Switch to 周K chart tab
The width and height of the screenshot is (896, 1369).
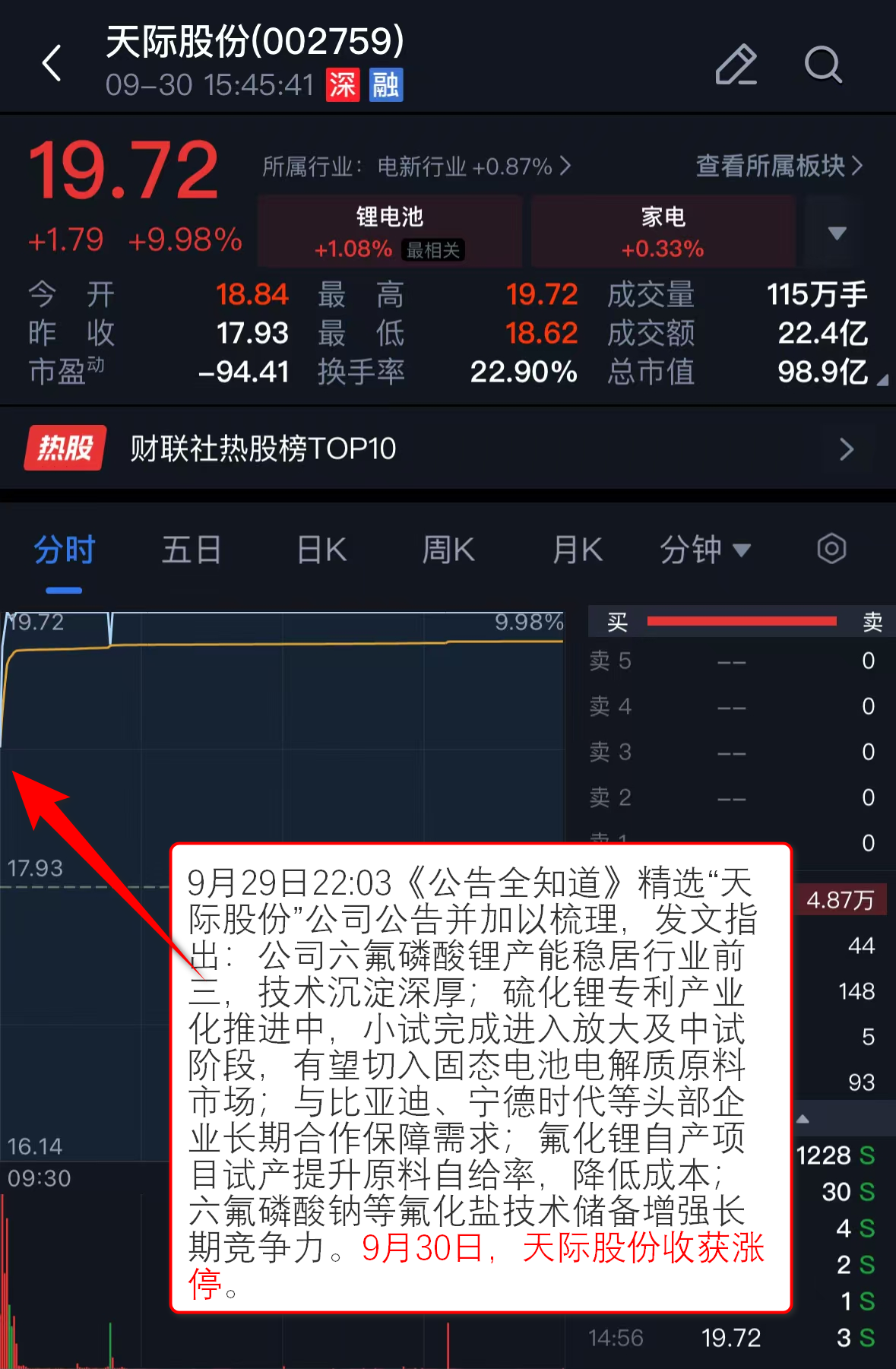click(448, 550)
